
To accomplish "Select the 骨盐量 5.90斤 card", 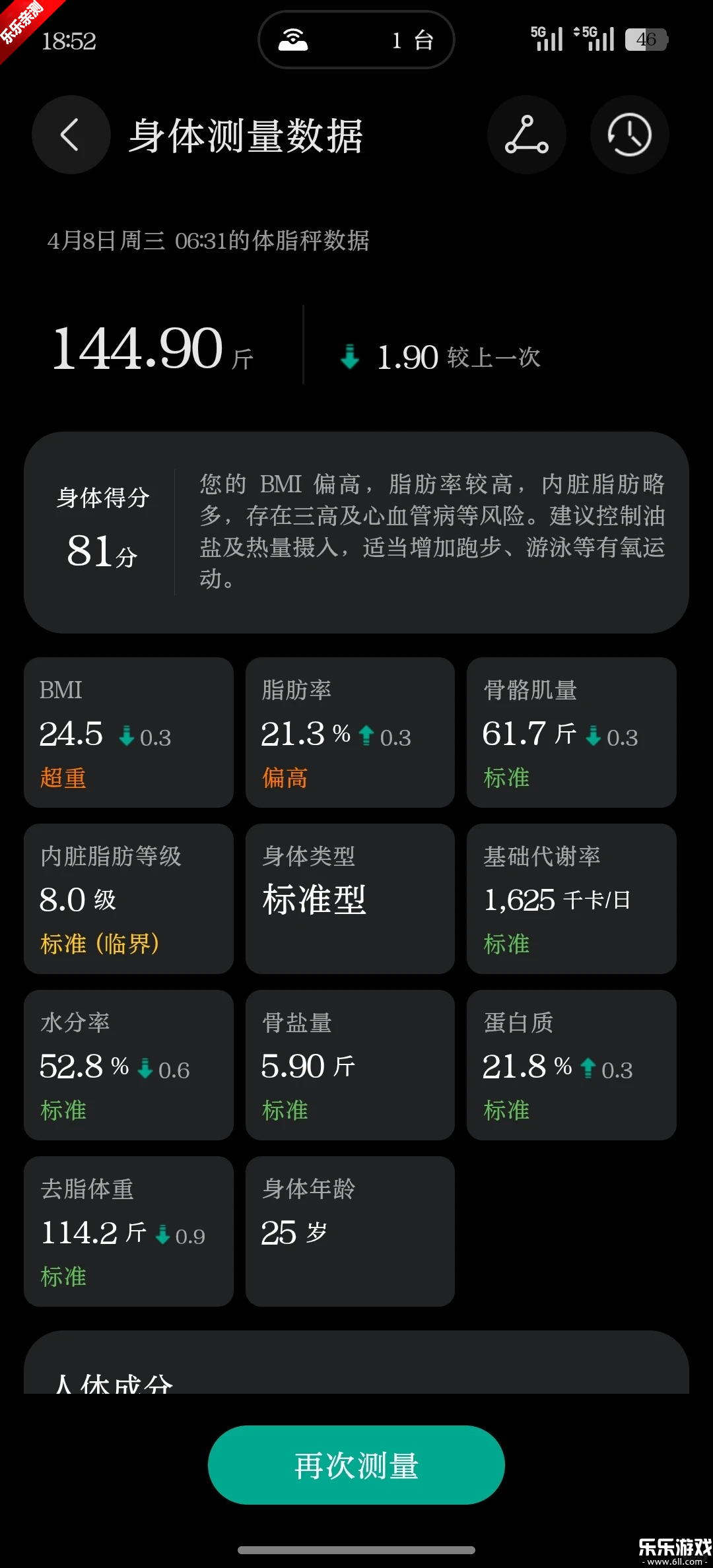I will click(350, 1065).
